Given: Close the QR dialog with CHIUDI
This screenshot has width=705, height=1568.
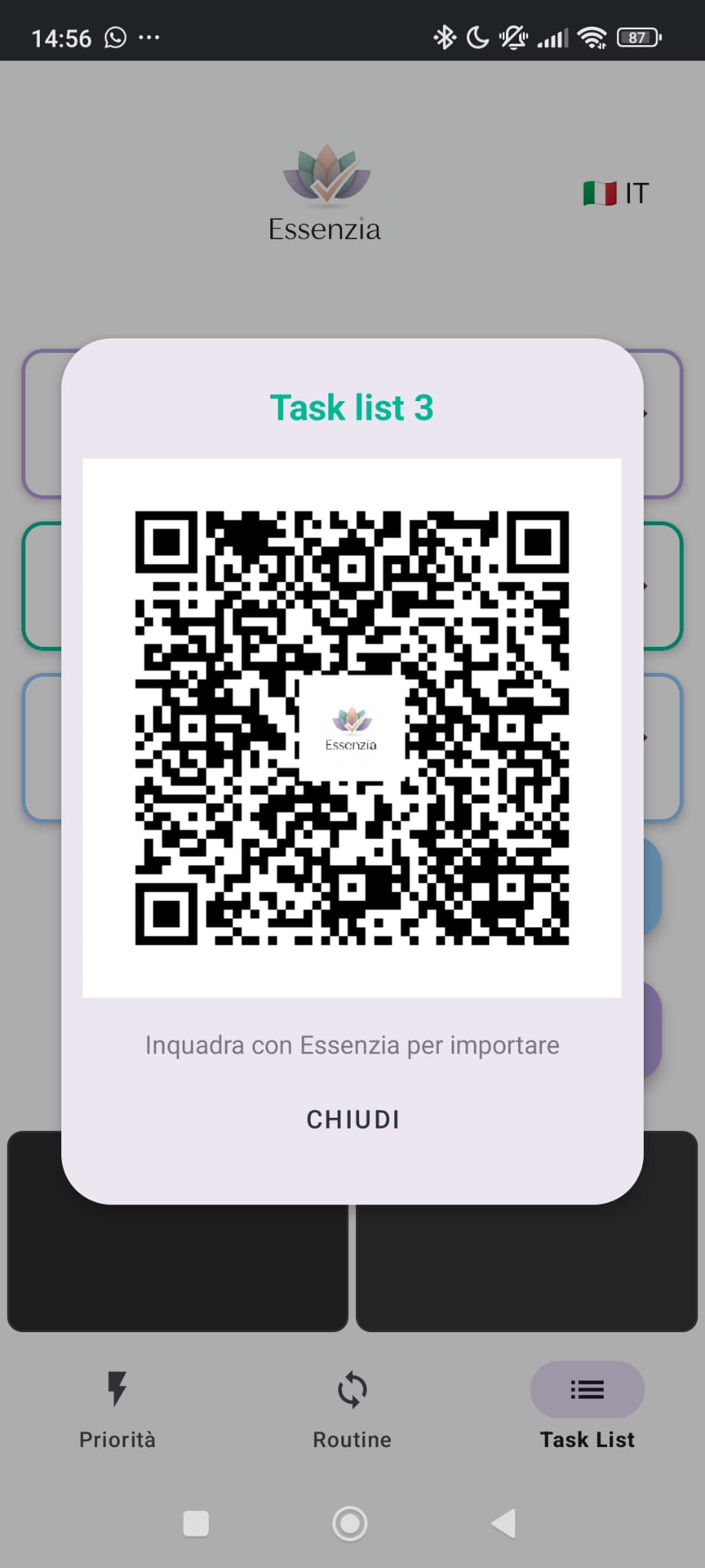Looking at the screenshot, I should click(353, 1119).
